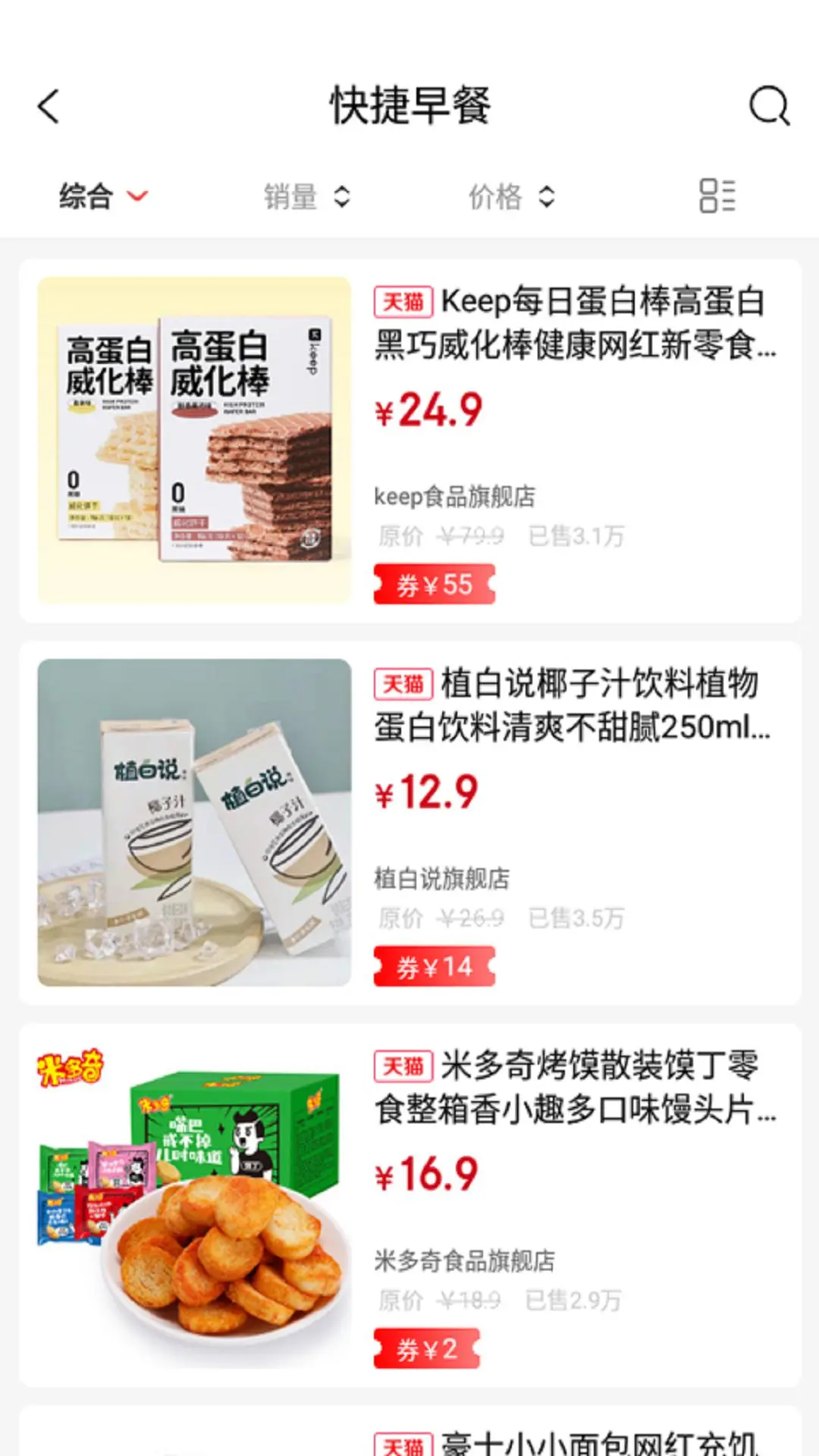The height and width of the screenshot is (1456, 819).
Task: Toggle 销量 sort order
Action: coord(306,196)
